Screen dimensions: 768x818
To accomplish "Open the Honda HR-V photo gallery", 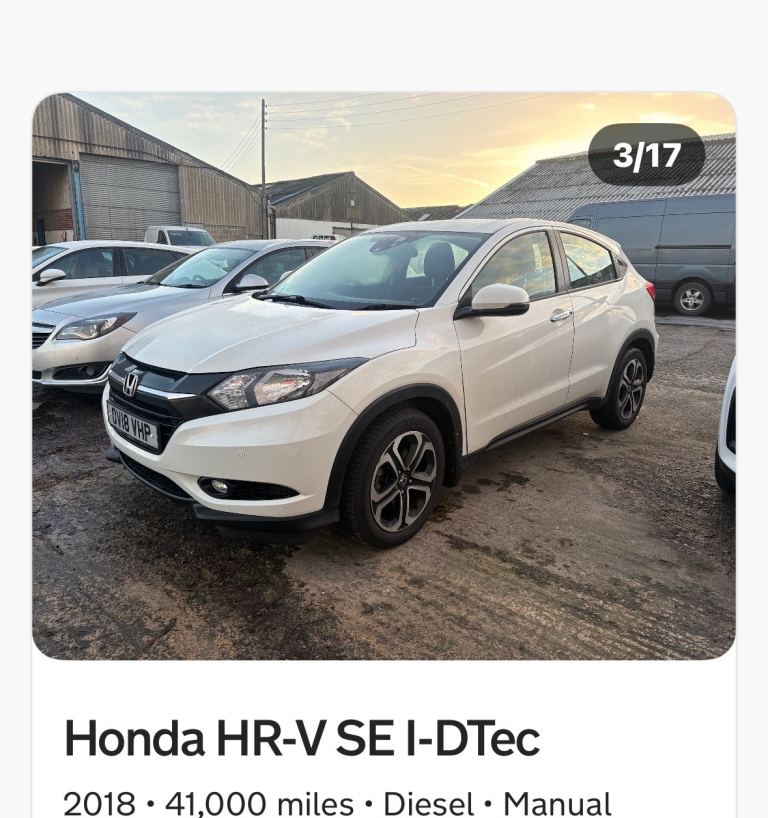I will pos(384,376).
